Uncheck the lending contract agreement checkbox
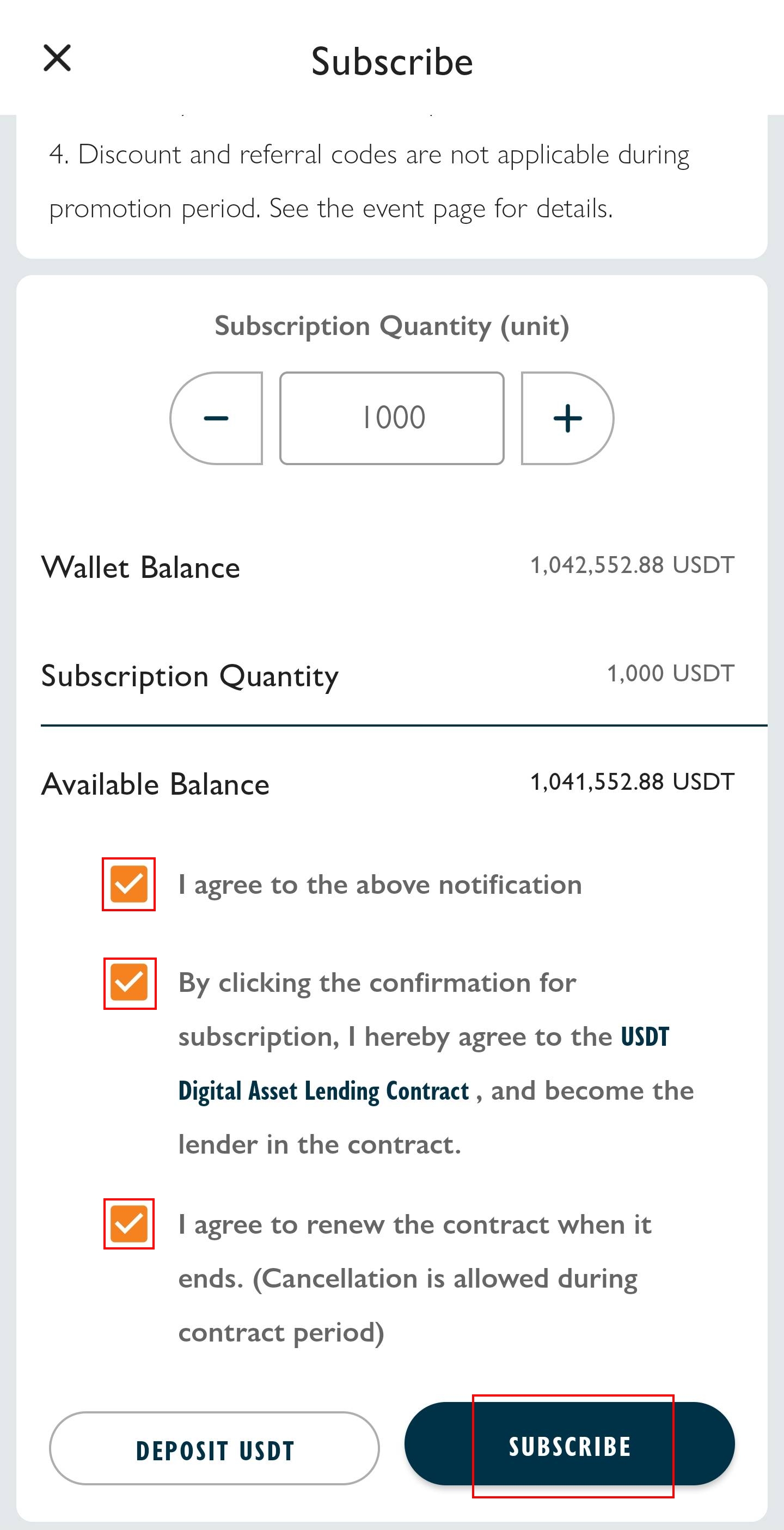784x1530 pixels. [x=130, y=983]
